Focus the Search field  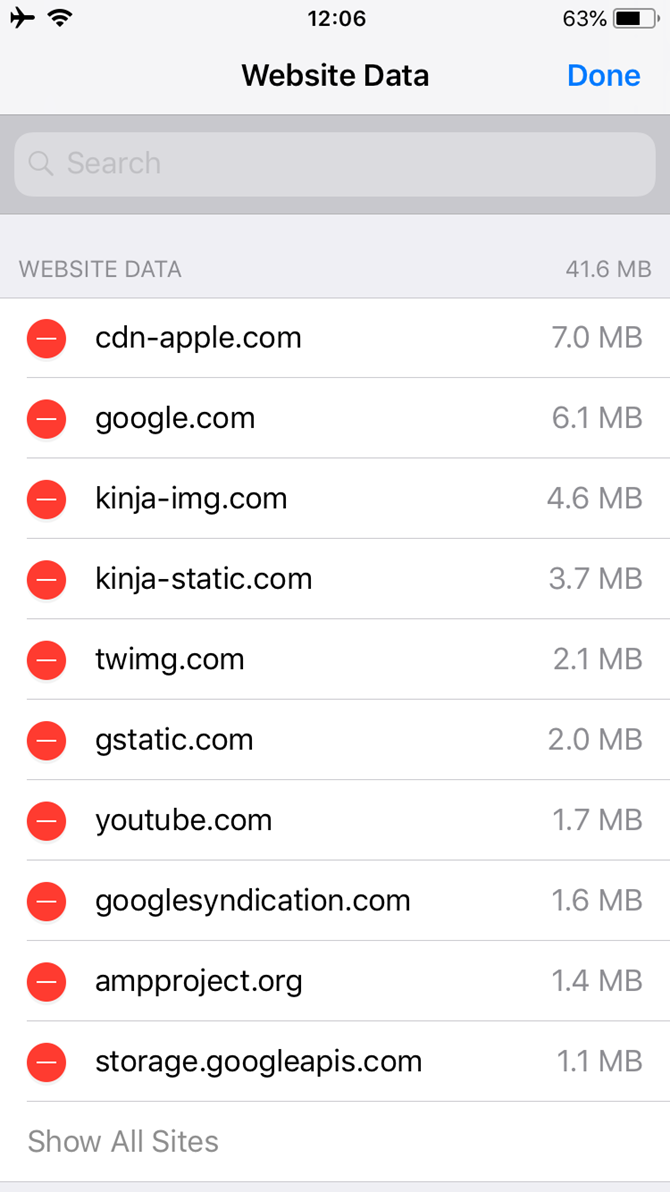334,164
